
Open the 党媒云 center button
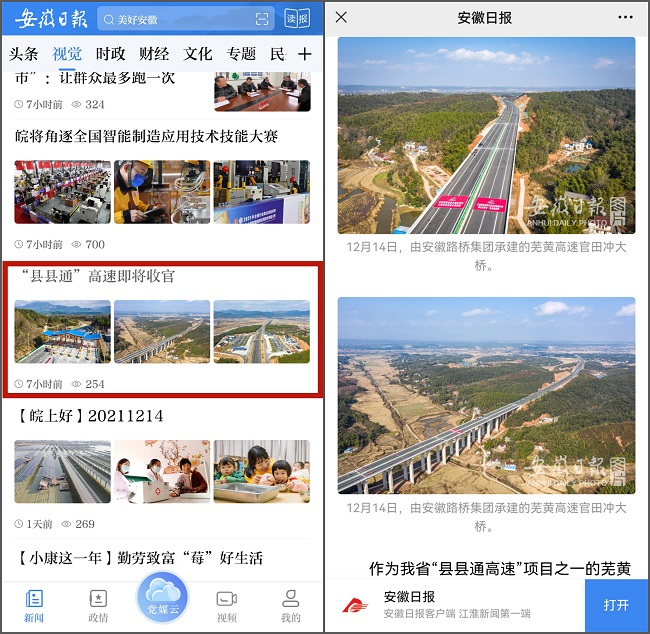[162, 600]
